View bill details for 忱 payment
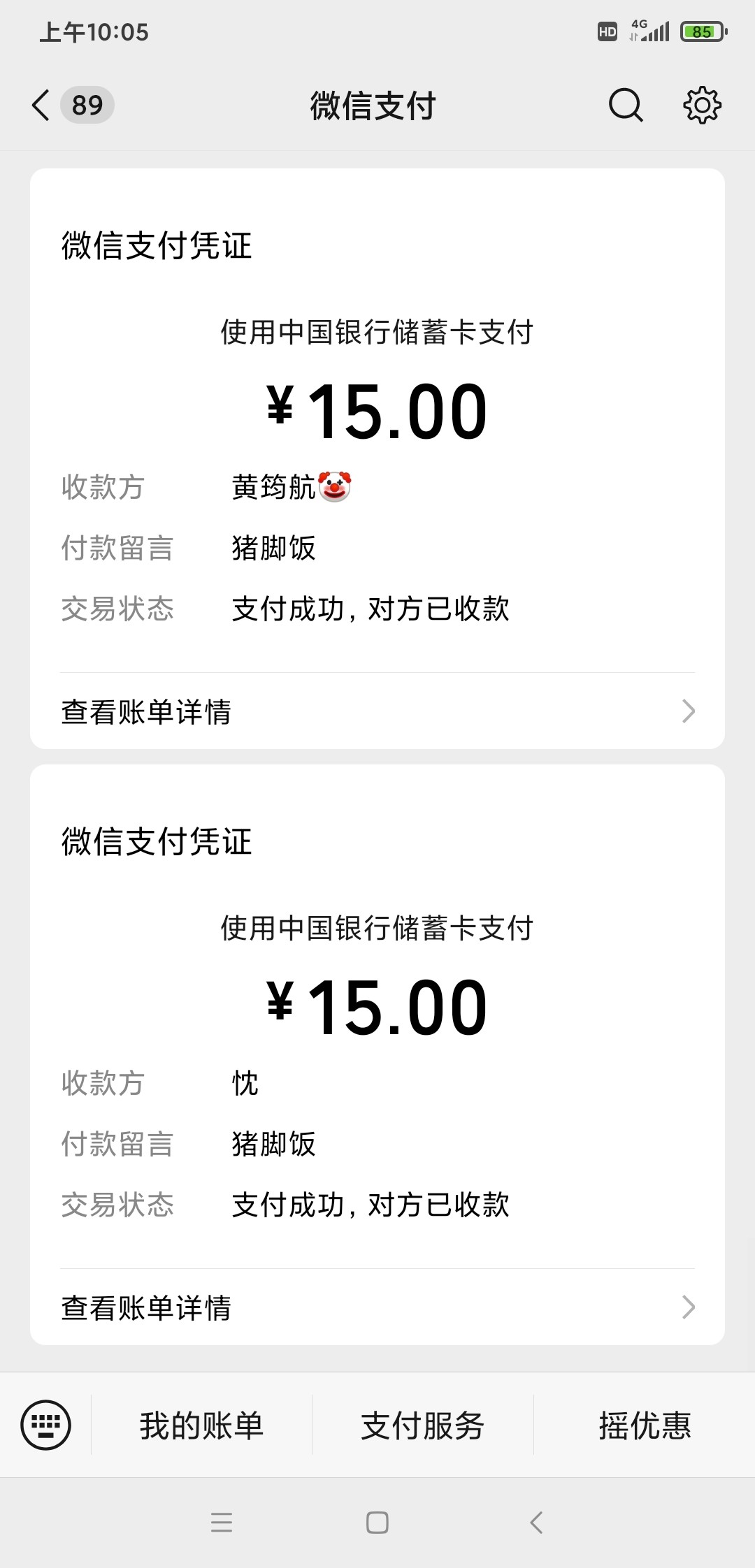The image size is (755, 1568). pyautogui.click(x=377, y=1307)
